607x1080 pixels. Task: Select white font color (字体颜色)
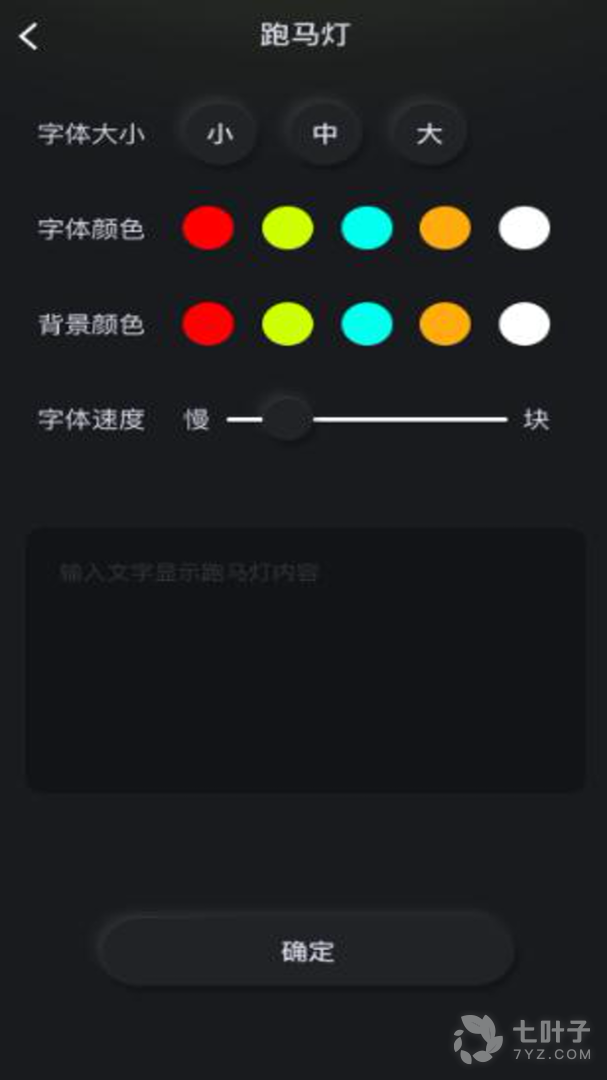click(x=524, y=228)
